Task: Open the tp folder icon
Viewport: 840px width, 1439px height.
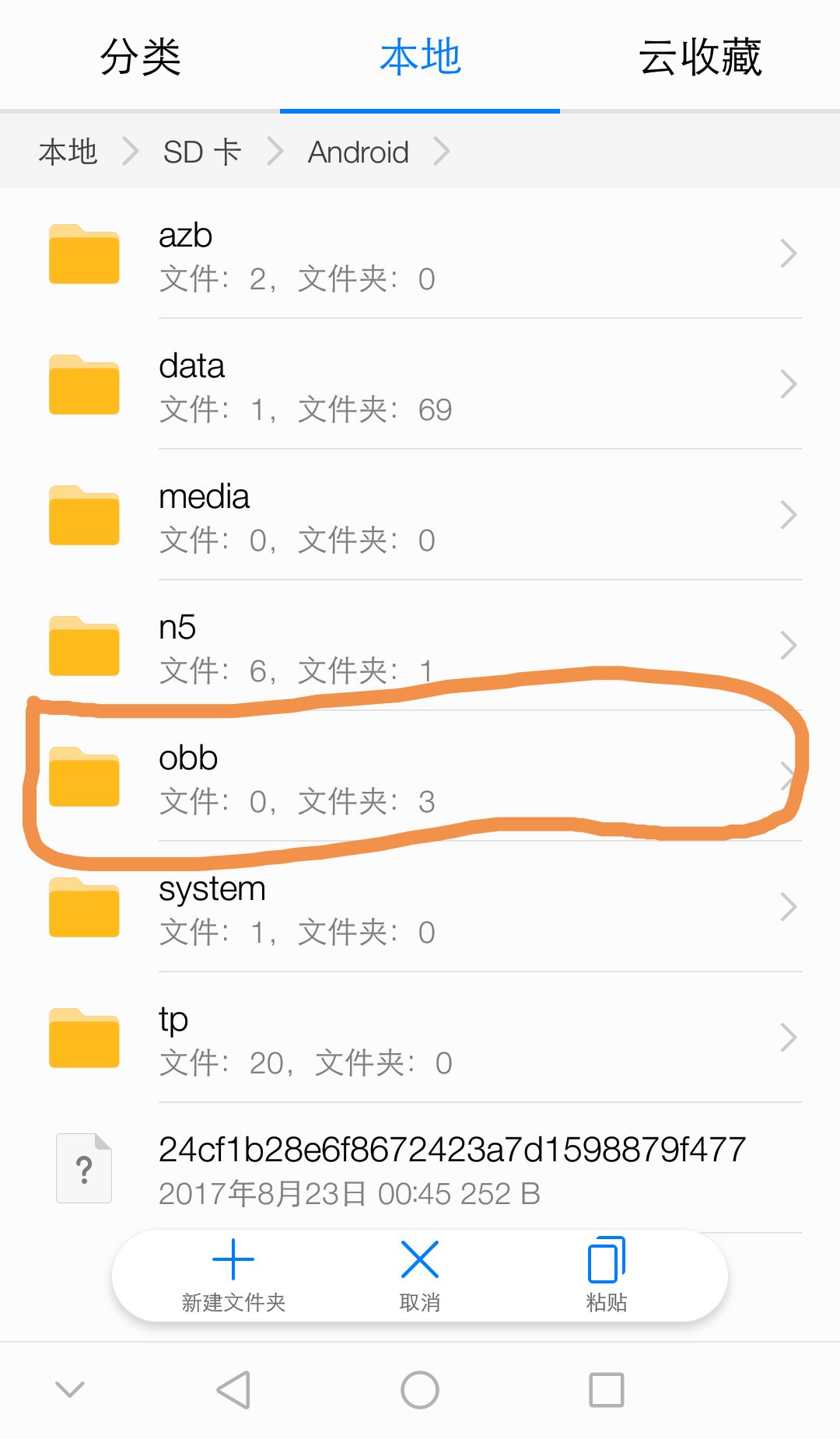Action: pos(82,1037)
